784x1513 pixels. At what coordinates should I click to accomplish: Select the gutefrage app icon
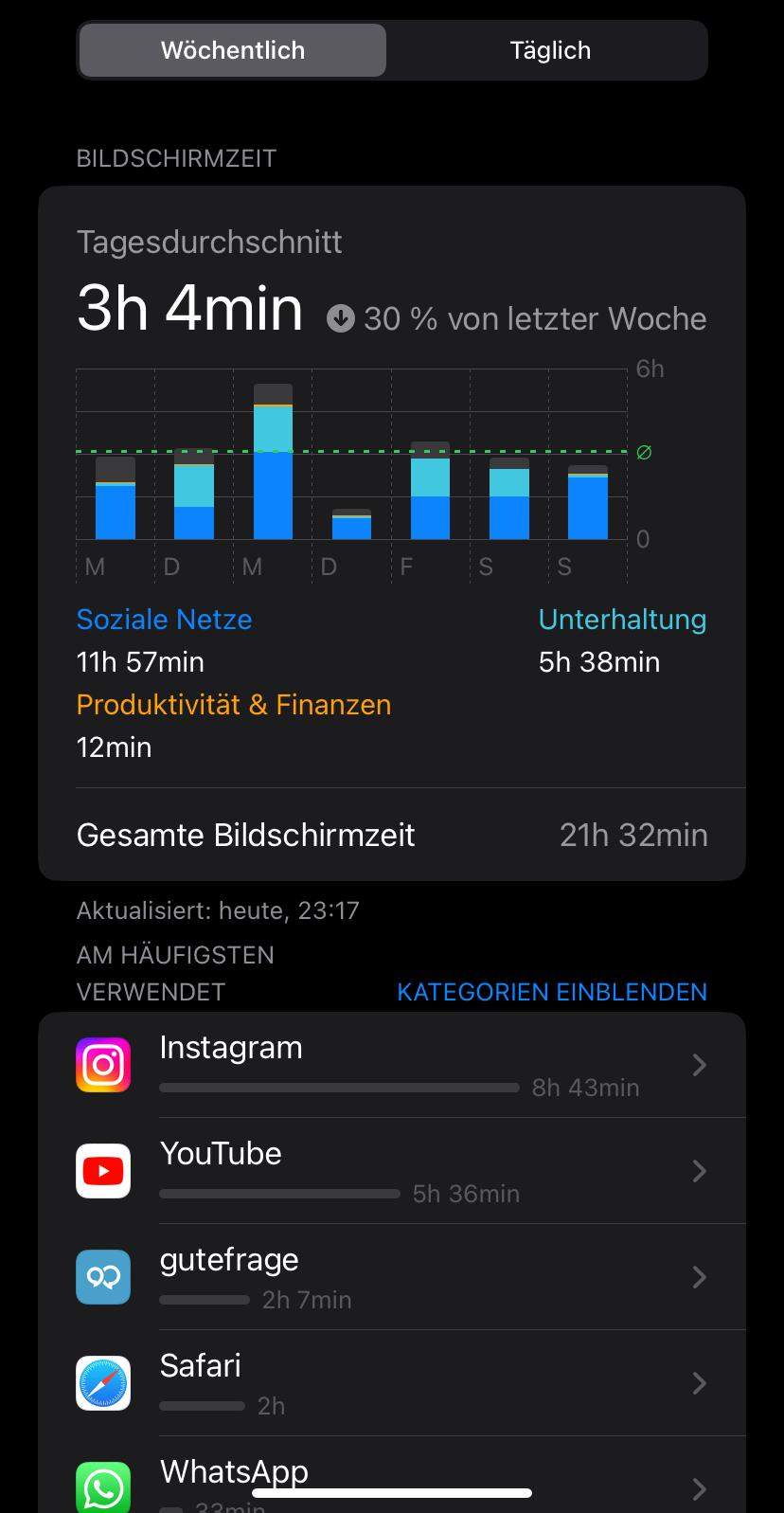(x=102, y=1276)
